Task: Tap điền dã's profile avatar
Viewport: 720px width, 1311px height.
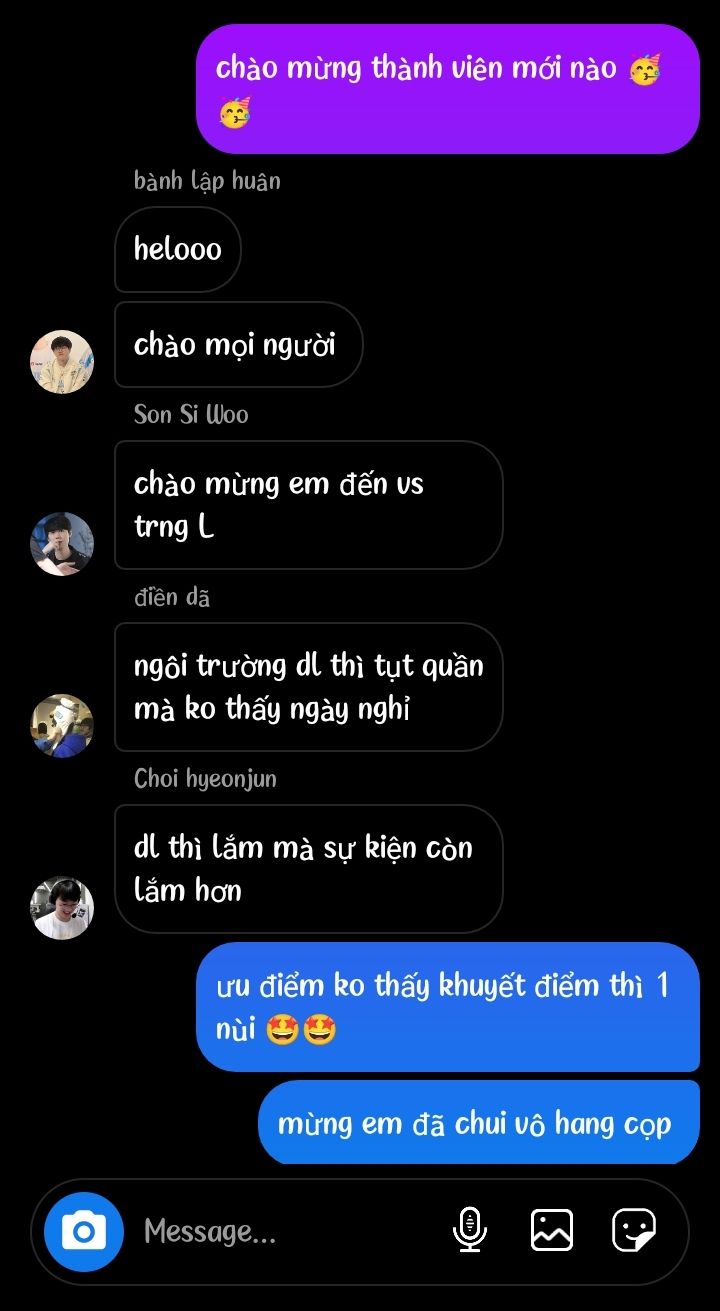Action: [x=62, y=726]
